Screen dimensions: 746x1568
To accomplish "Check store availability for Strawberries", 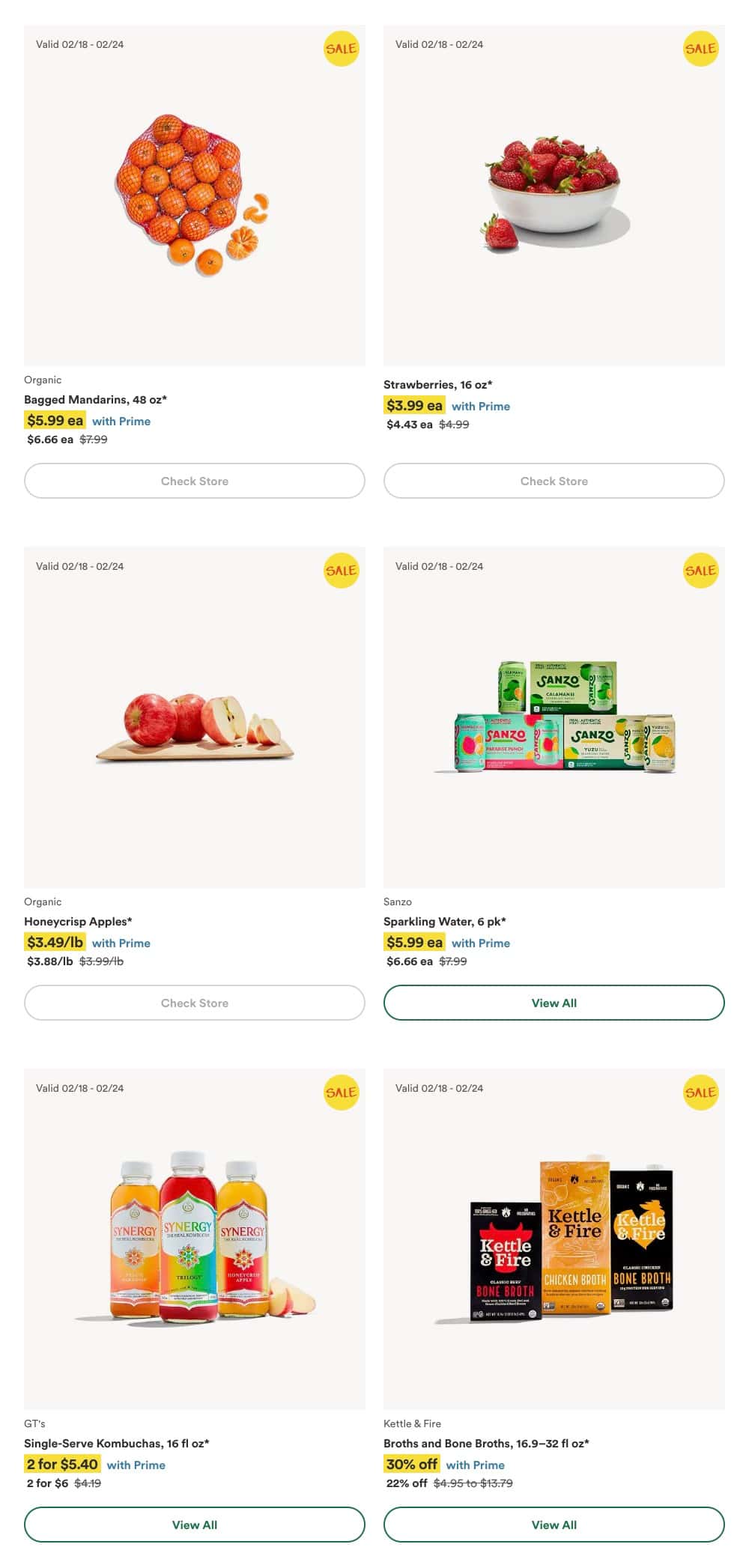I will pos(554,481).
